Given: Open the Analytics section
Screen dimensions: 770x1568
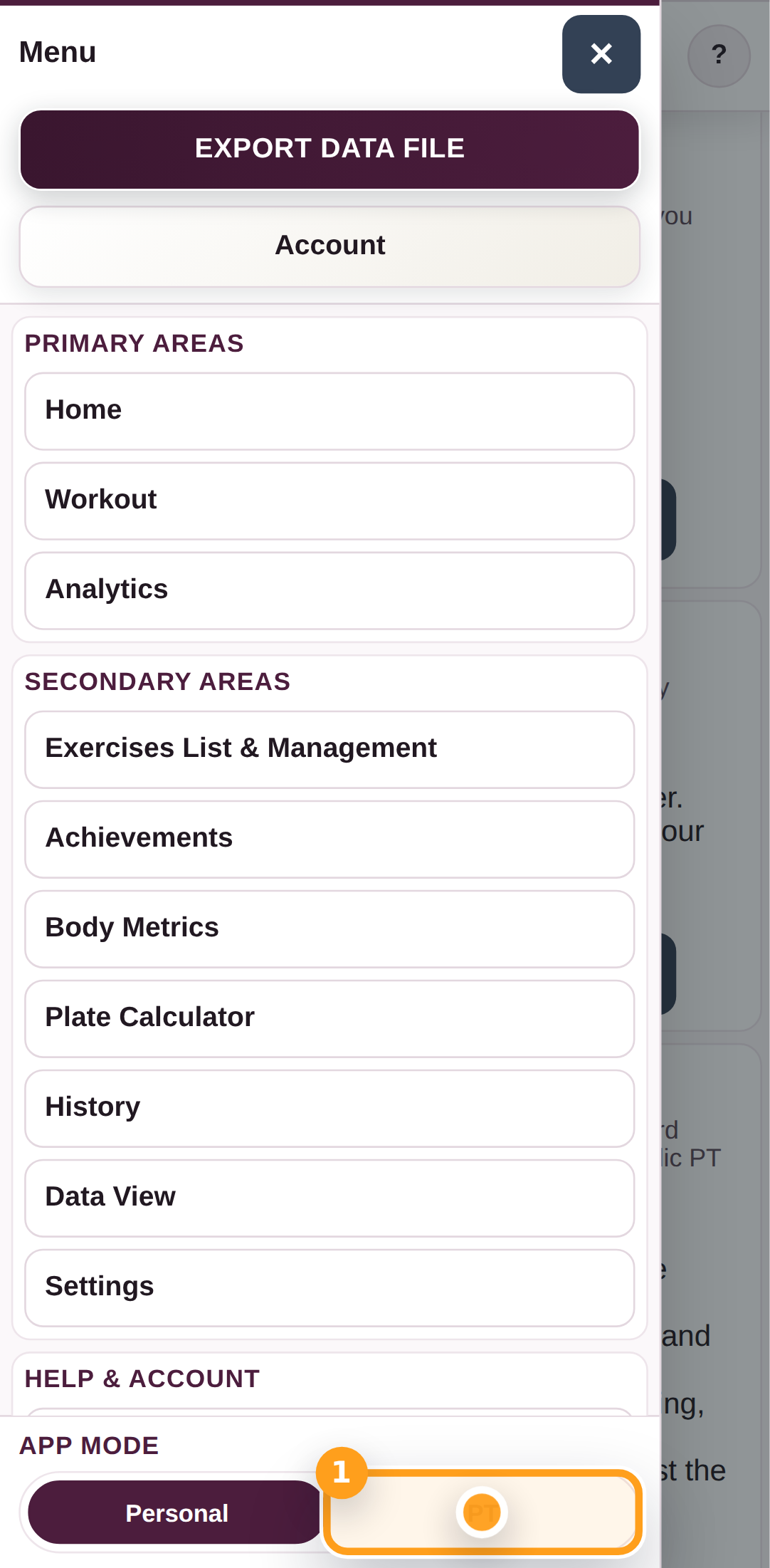Looking at the screenshot, I should coord(329,590).
